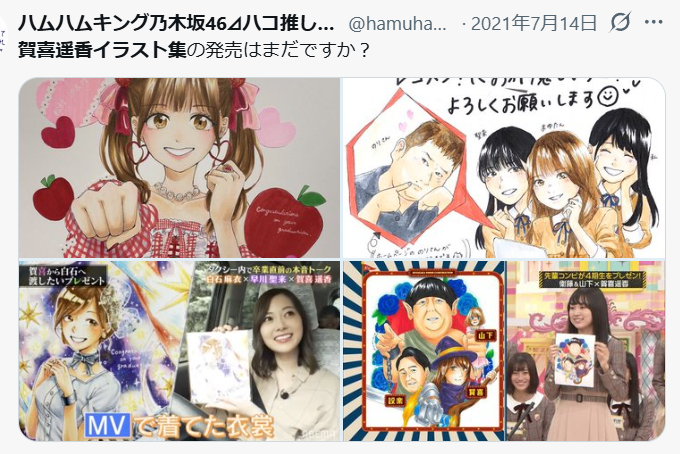Open the twin-tail girl with apples illustration

179,168
